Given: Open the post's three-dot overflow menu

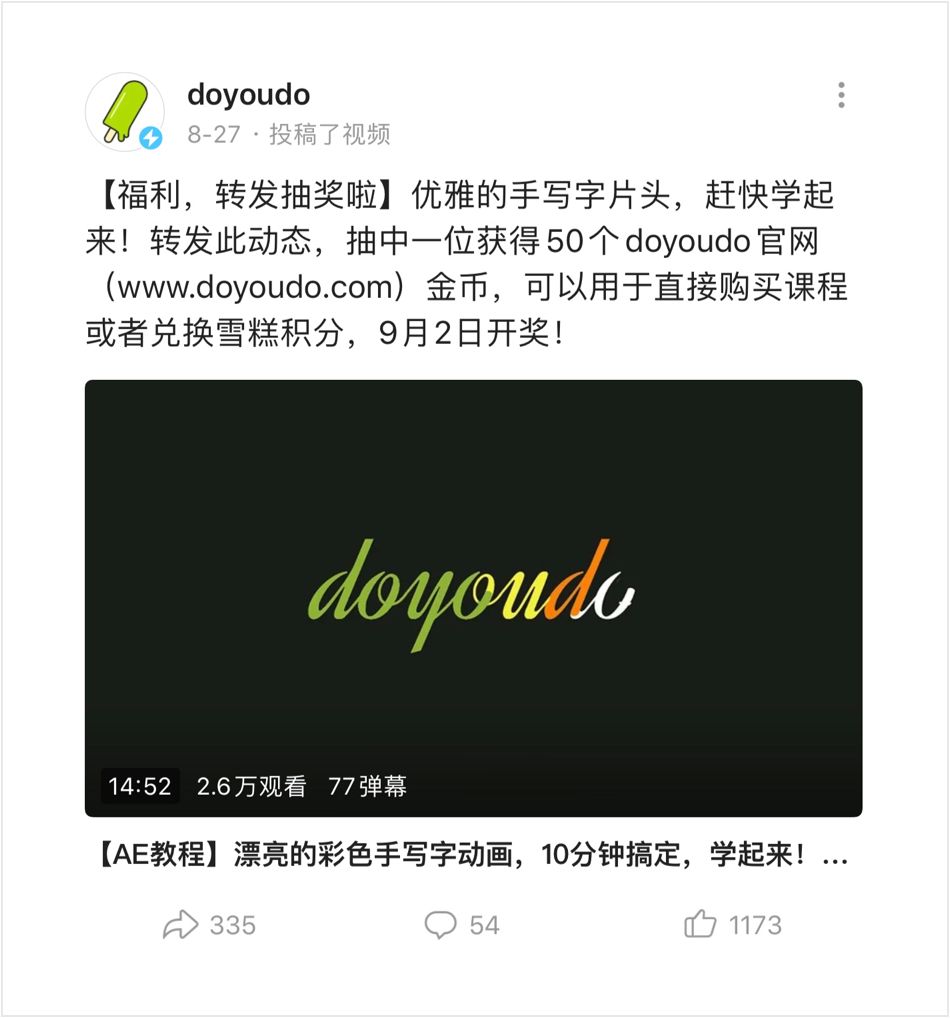Looking at the screenshot, I should pos(841,95).
